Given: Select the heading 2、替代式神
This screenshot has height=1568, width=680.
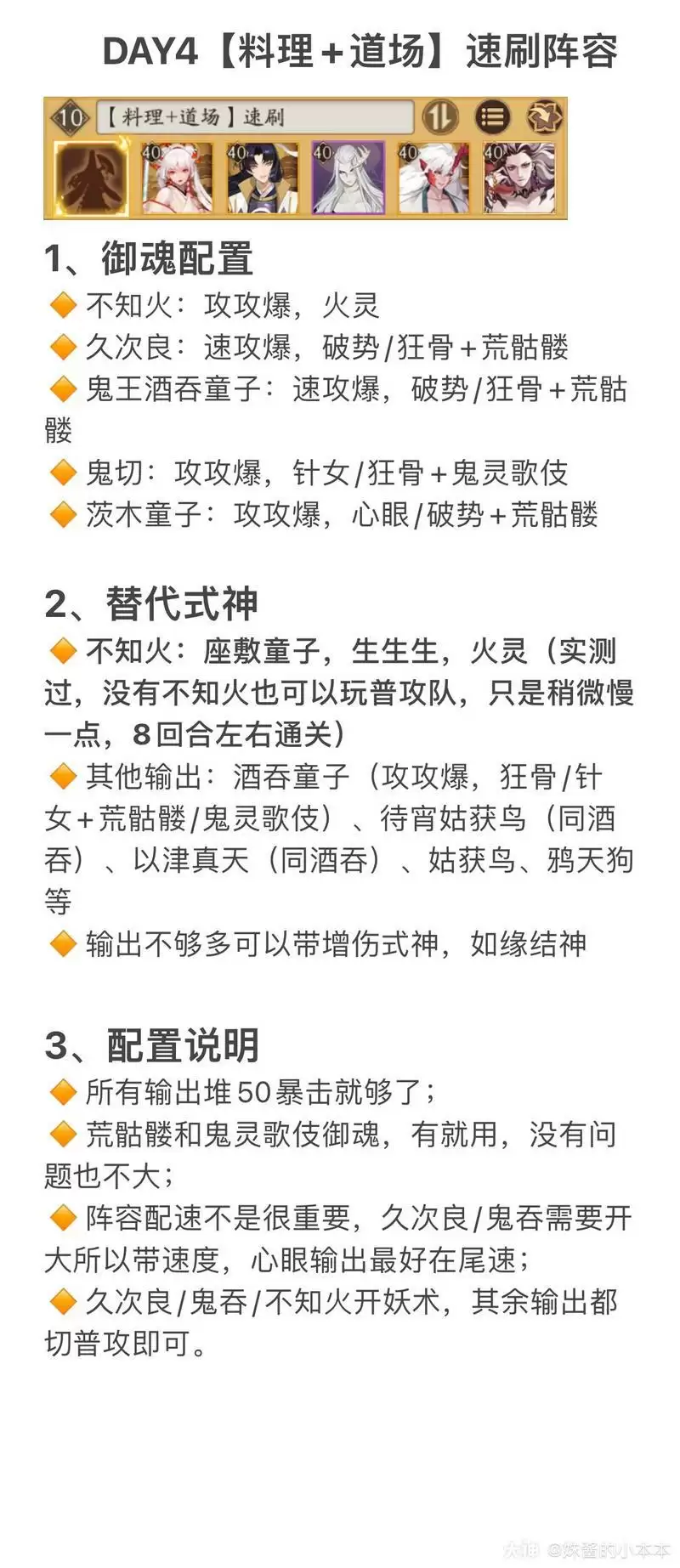Looking at the screenshot, I should 153,601.
